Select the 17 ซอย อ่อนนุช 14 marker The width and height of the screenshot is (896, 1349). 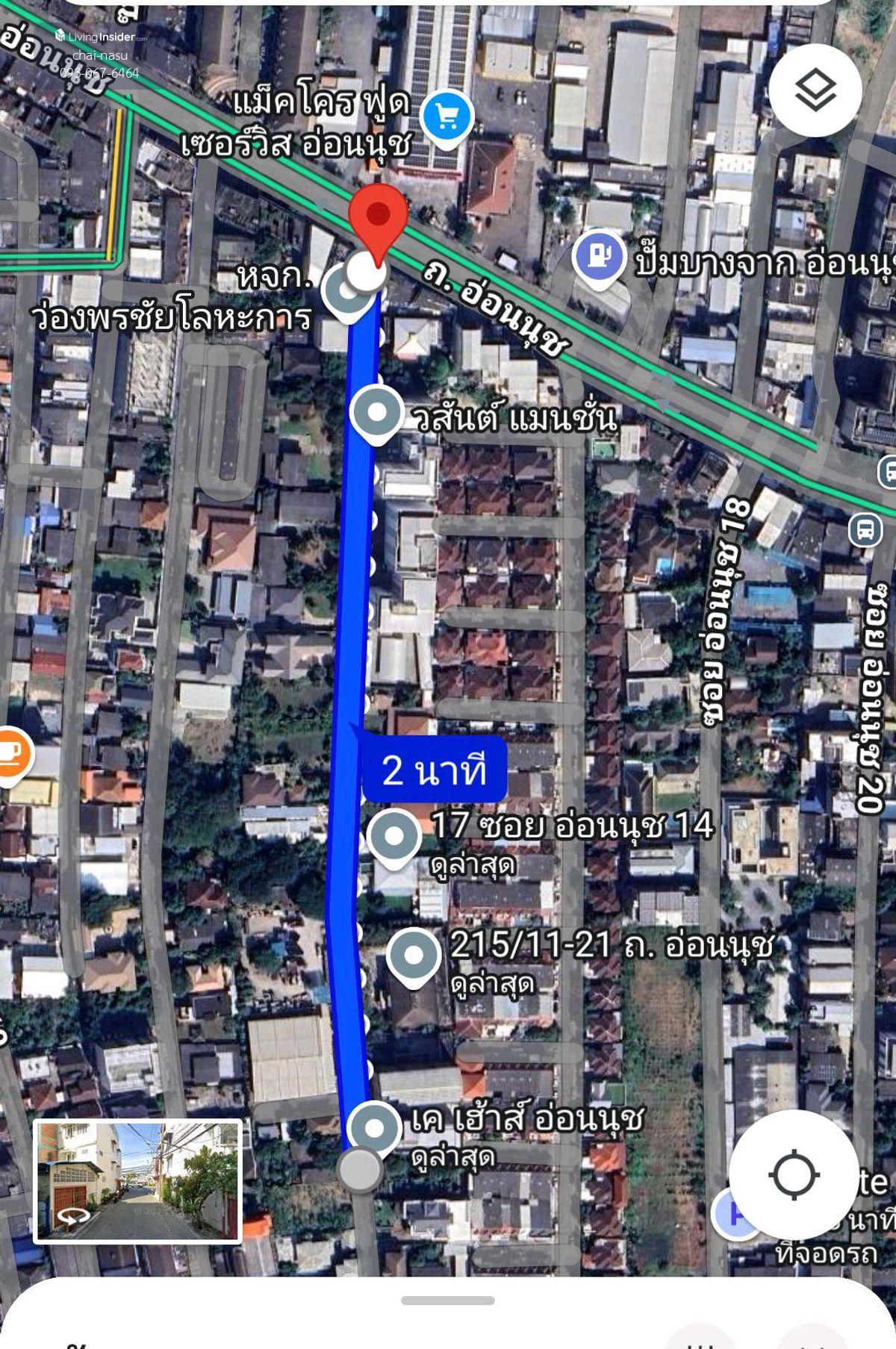click(x=394, y=835)
